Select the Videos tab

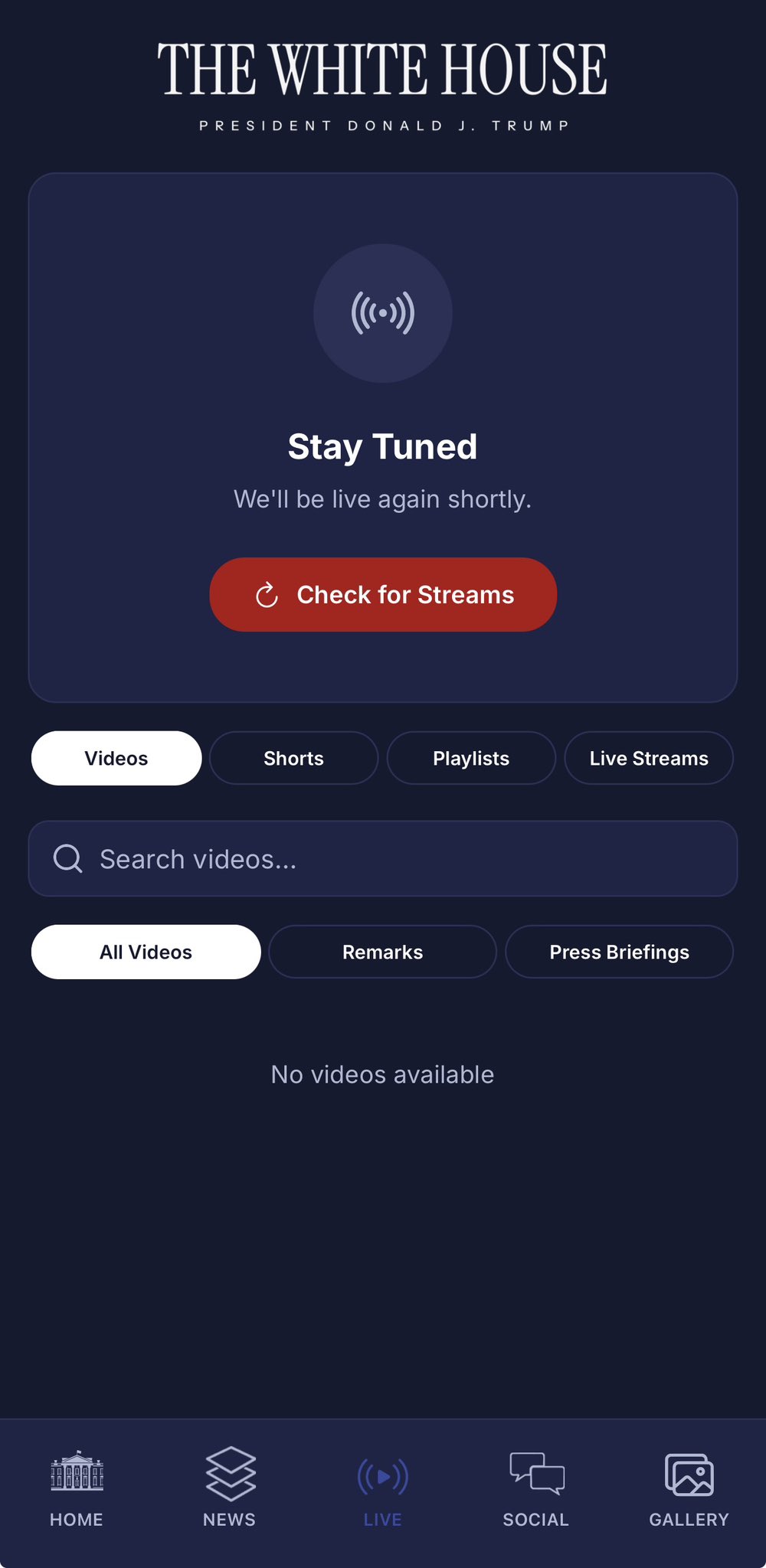click(116, 758)
